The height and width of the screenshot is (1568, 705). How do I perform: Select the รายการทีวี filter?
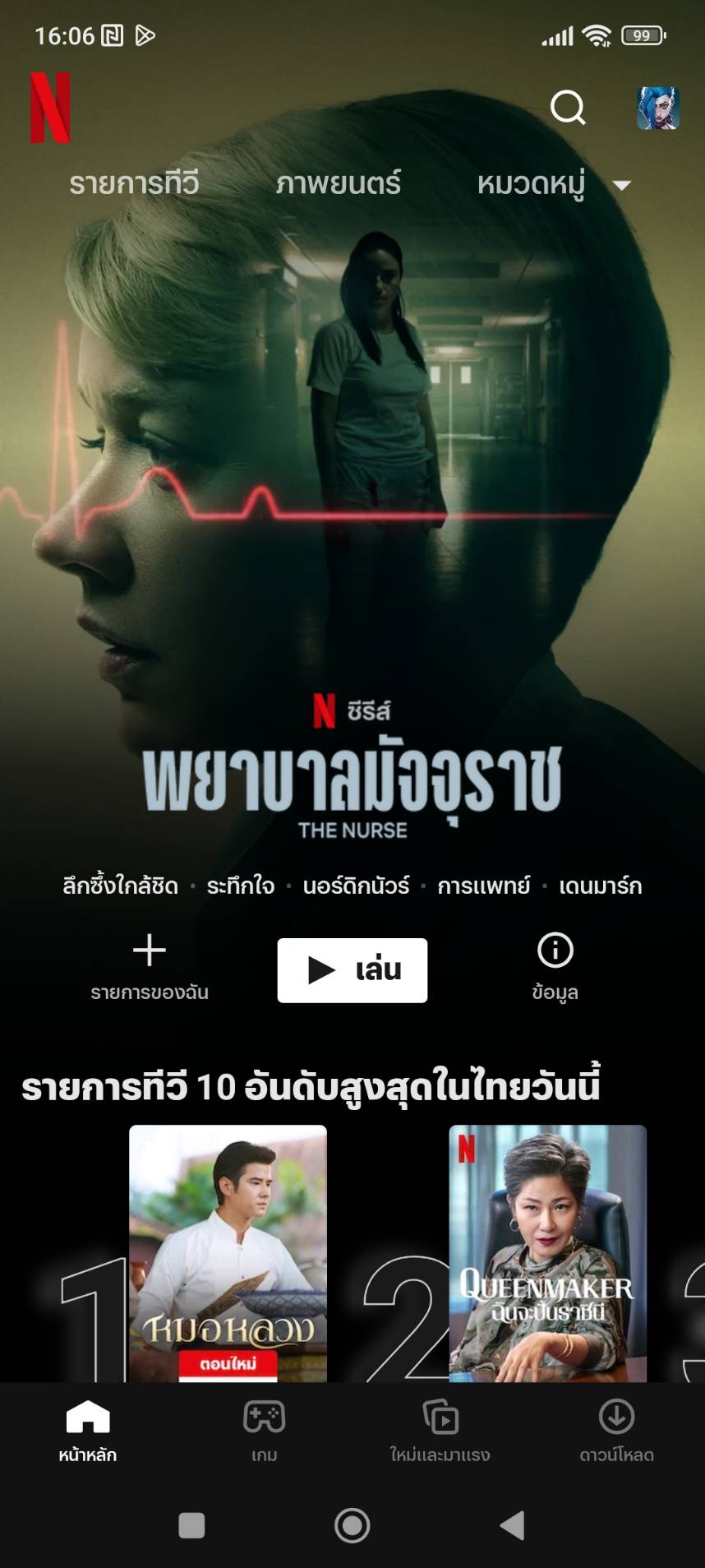click(x=134, y=183)
